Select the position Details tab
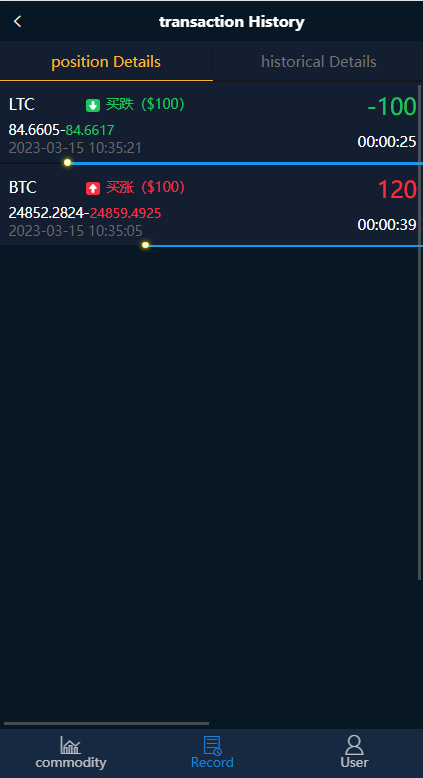Image resolution: width=423 pixels, height=778 pixels. point(106,62)
